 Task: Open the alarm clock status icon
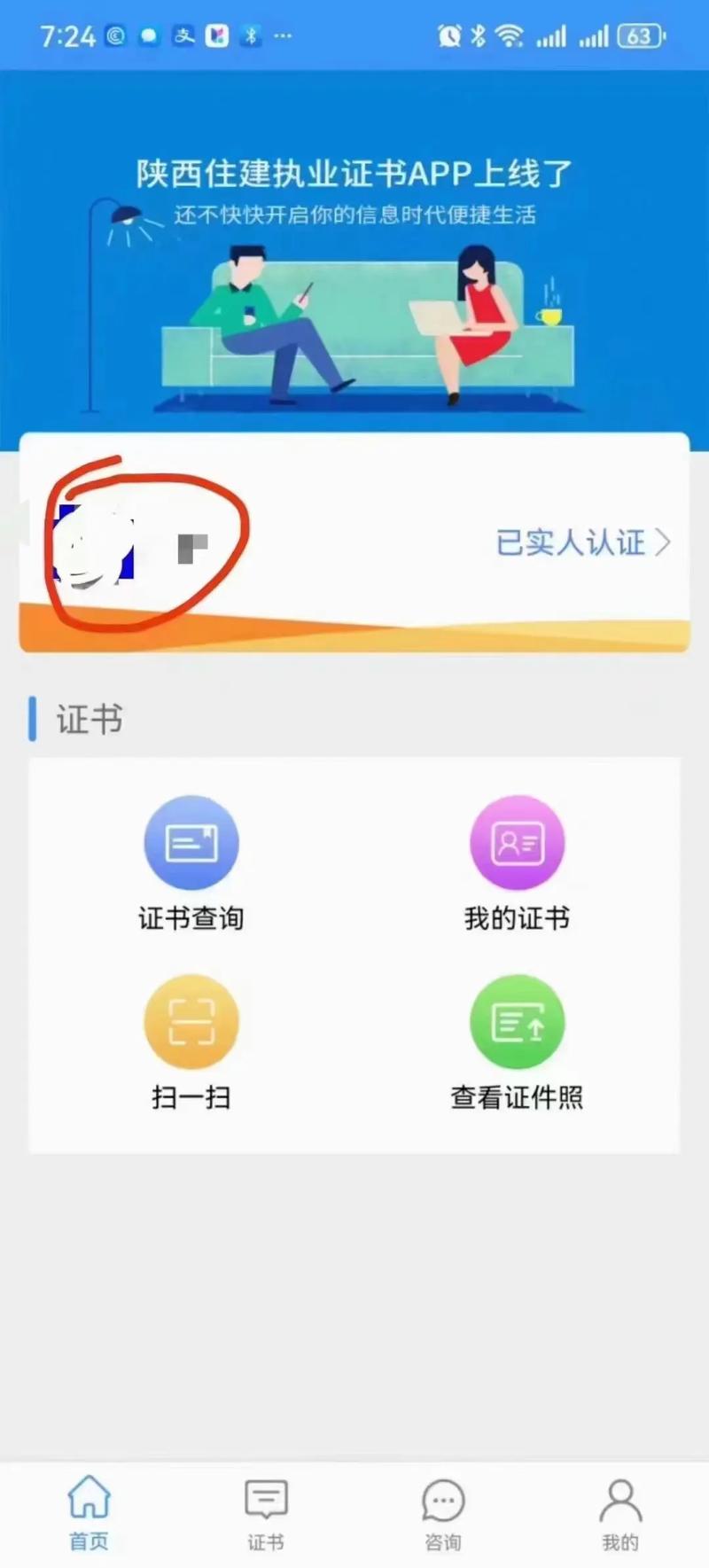click(x=448, y=35)
